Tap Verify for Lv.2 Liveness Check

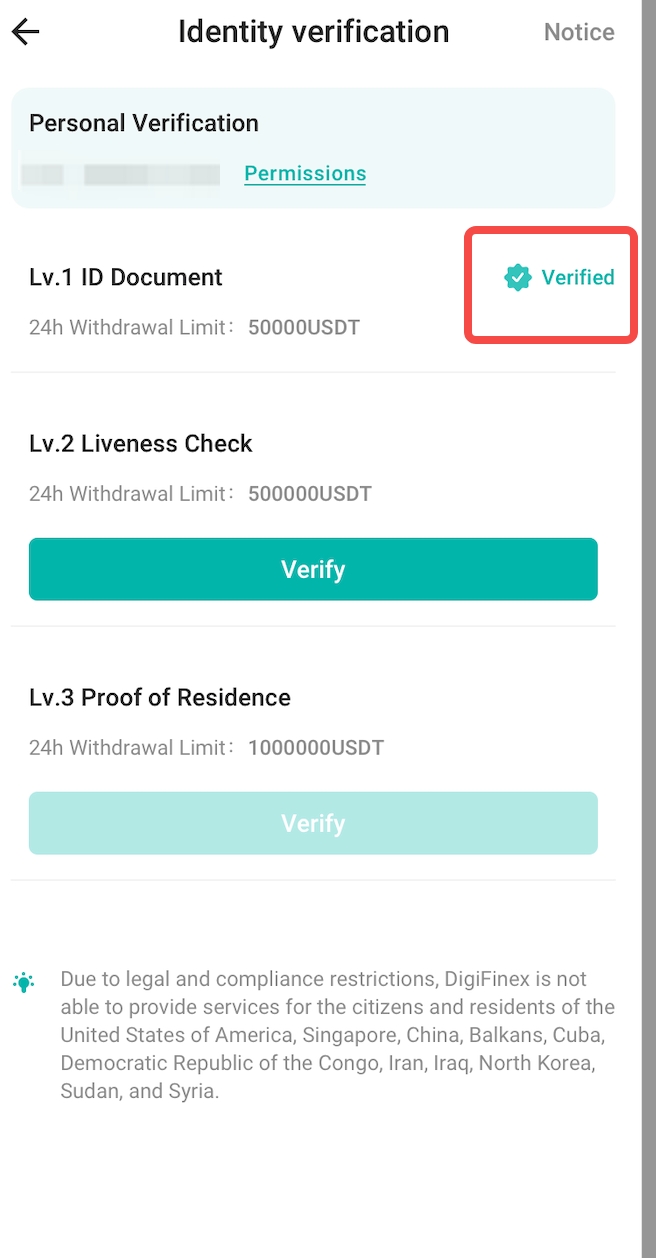point(313,569)
